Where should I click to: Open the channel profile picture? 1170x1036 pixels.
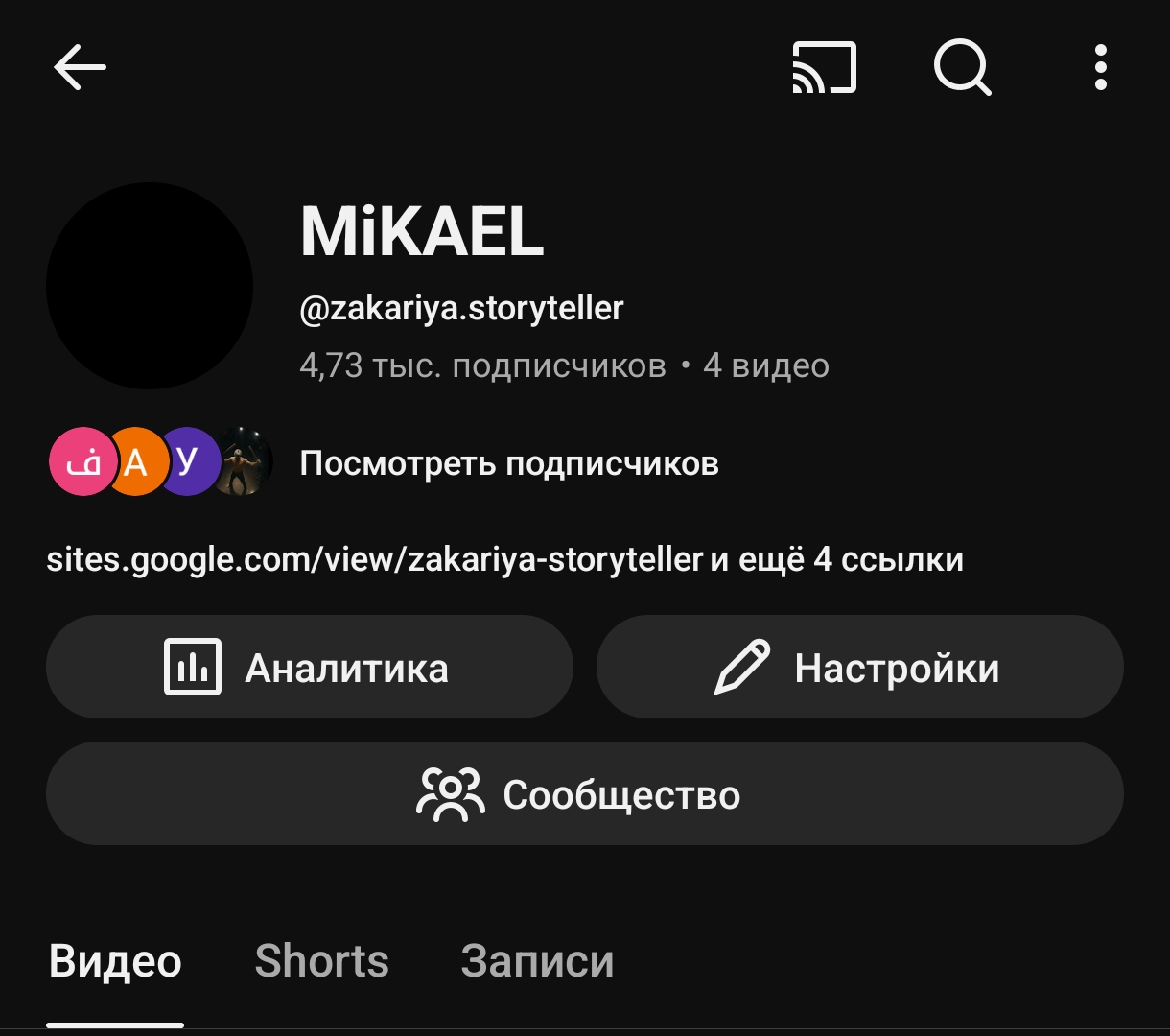click(150, 286)
